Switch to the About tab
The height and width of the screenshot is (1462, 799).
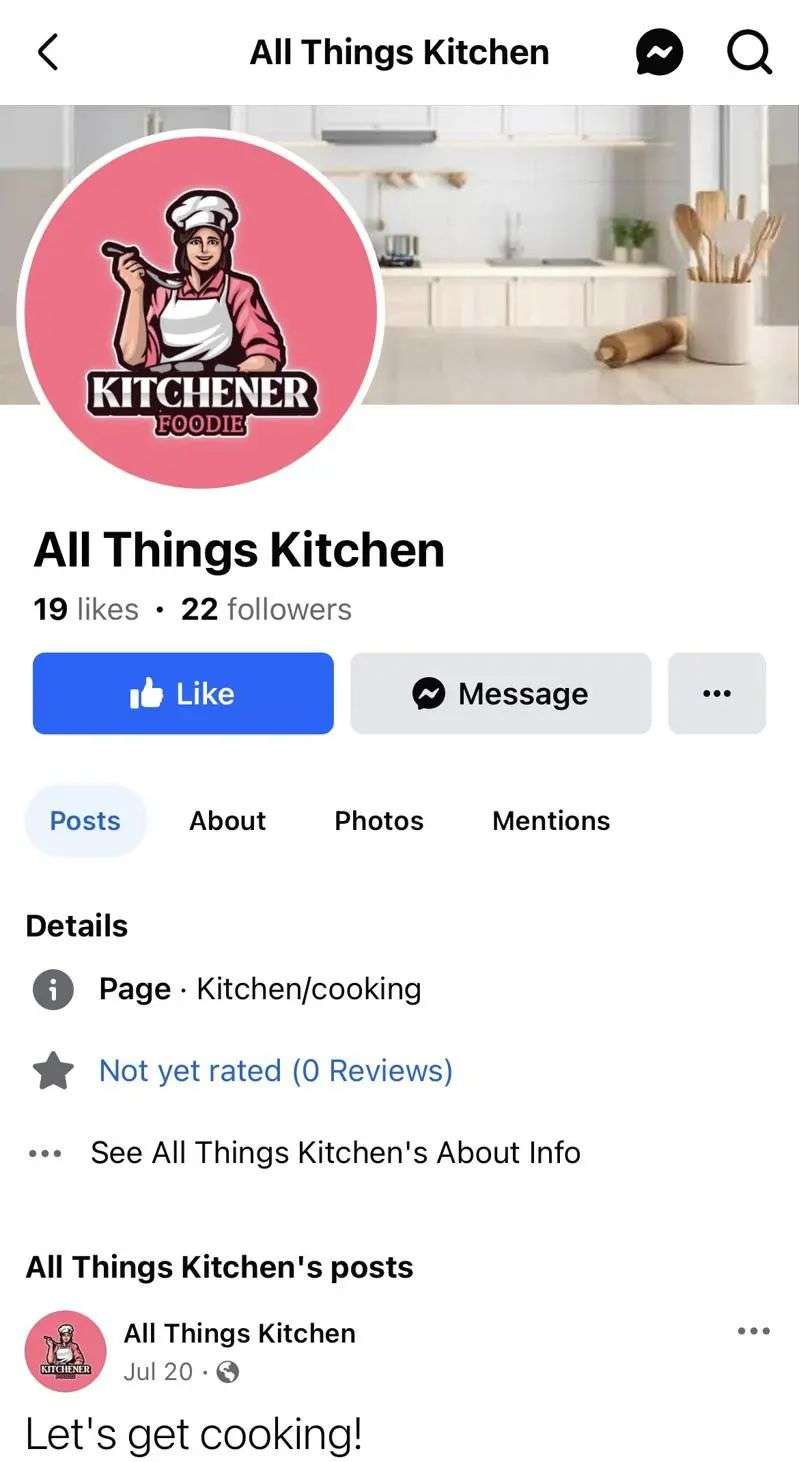227,821
